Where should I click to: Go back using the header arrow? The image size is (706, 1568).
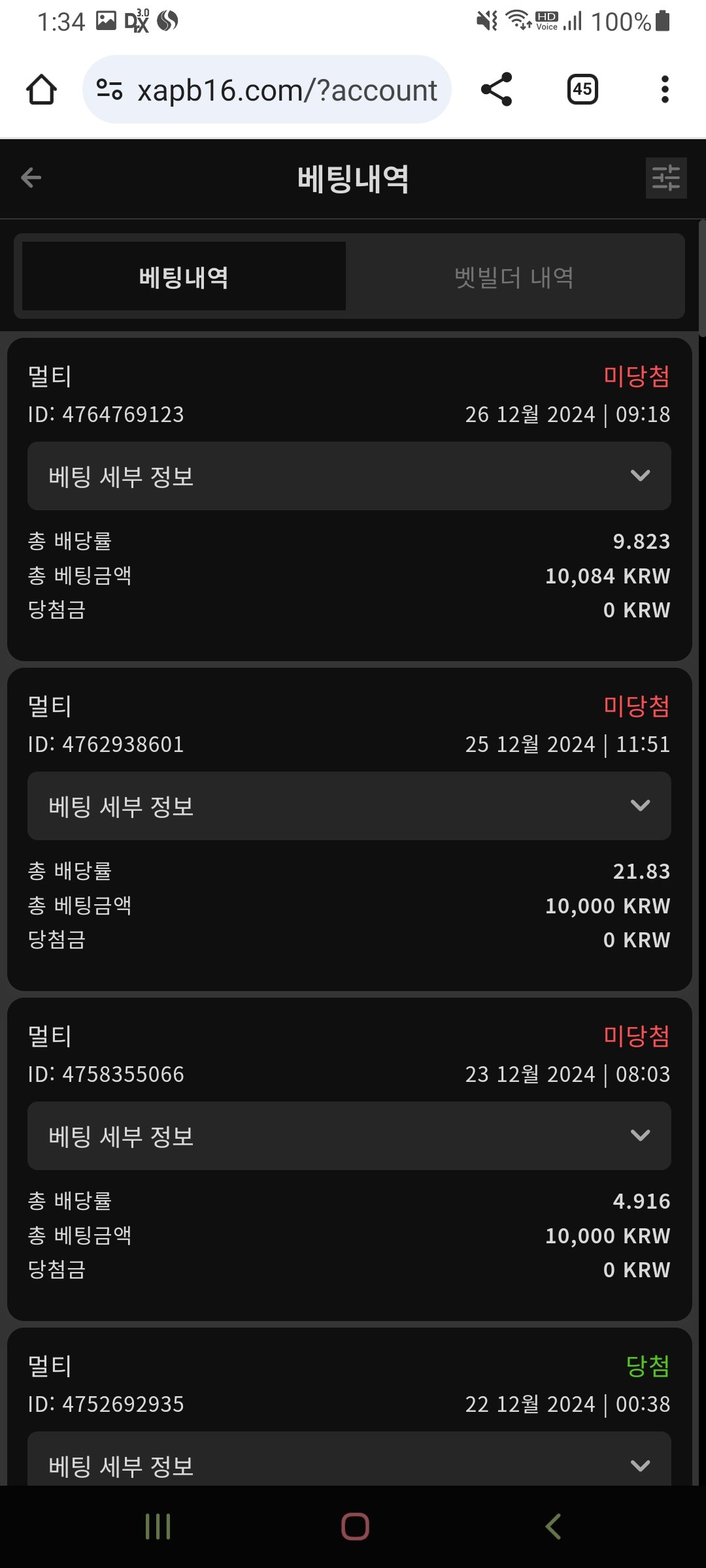31,178
